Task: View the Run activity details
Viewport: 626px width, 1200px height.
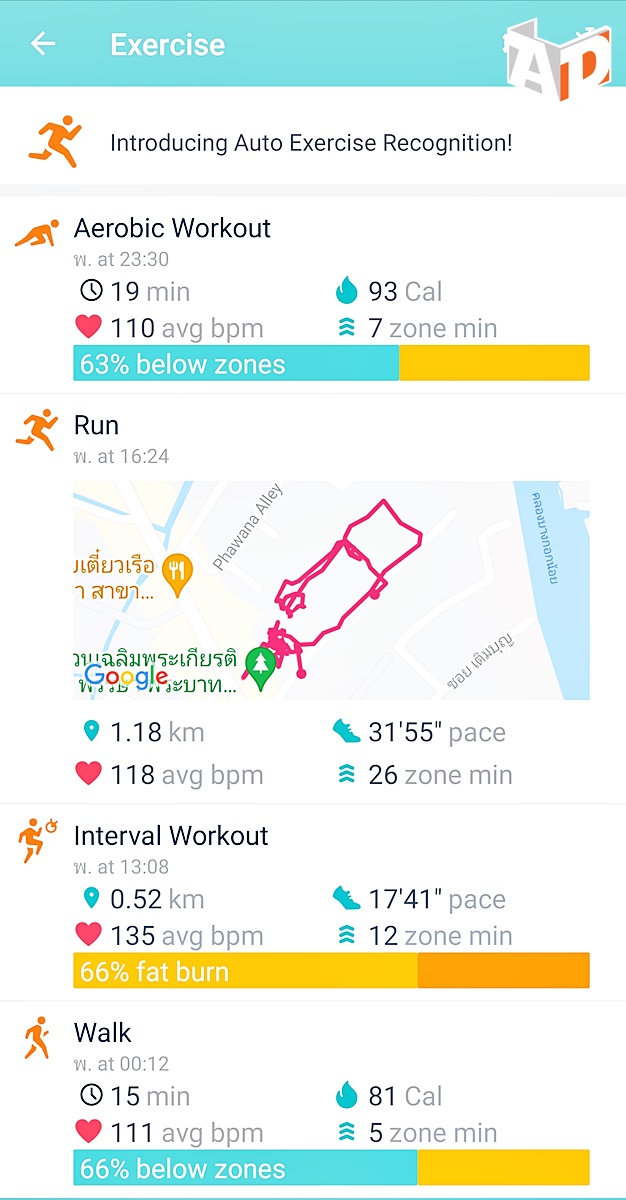Action: coord(96,426)
